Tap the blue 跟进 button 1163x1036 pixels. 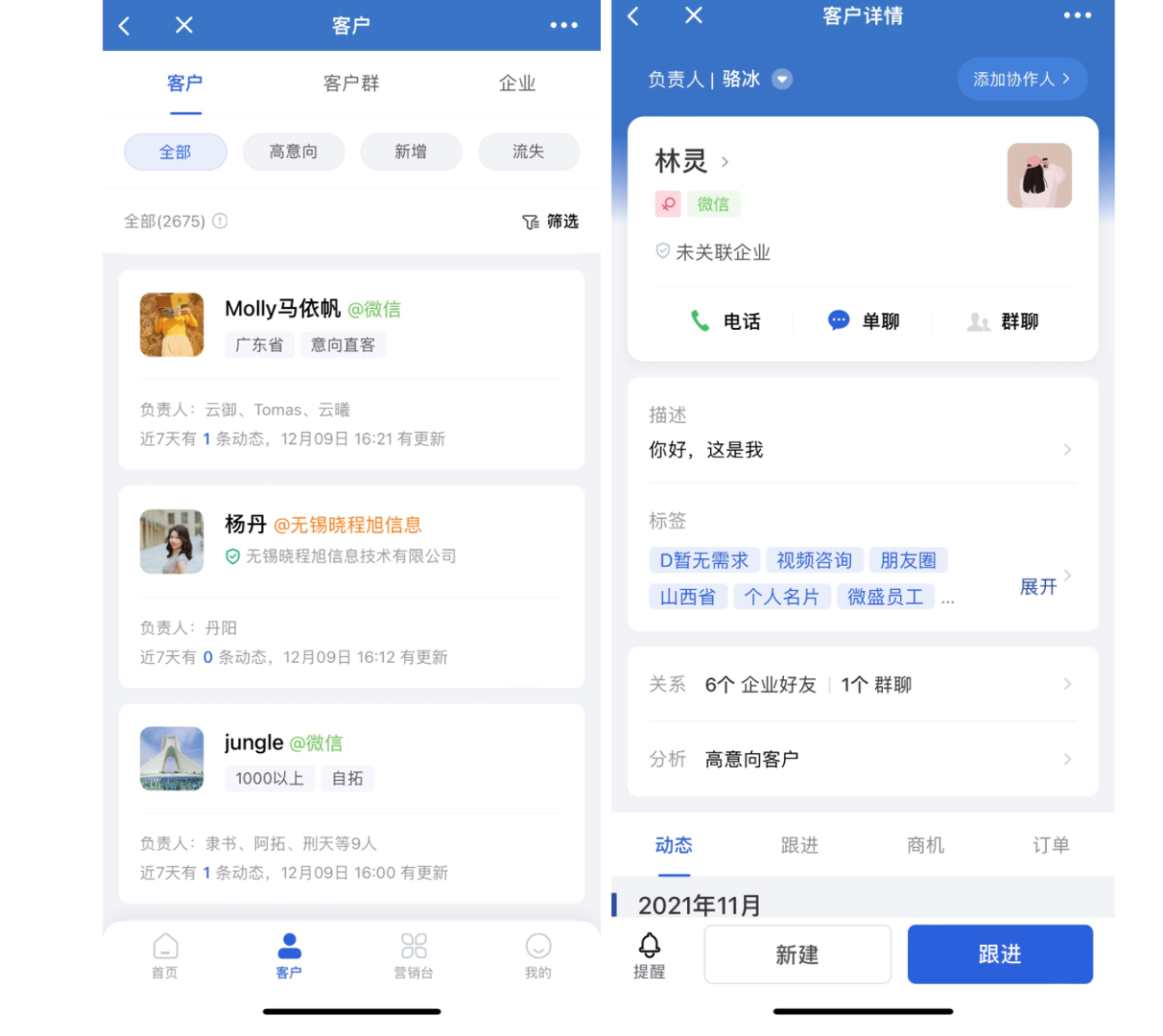coord(1000,954)
